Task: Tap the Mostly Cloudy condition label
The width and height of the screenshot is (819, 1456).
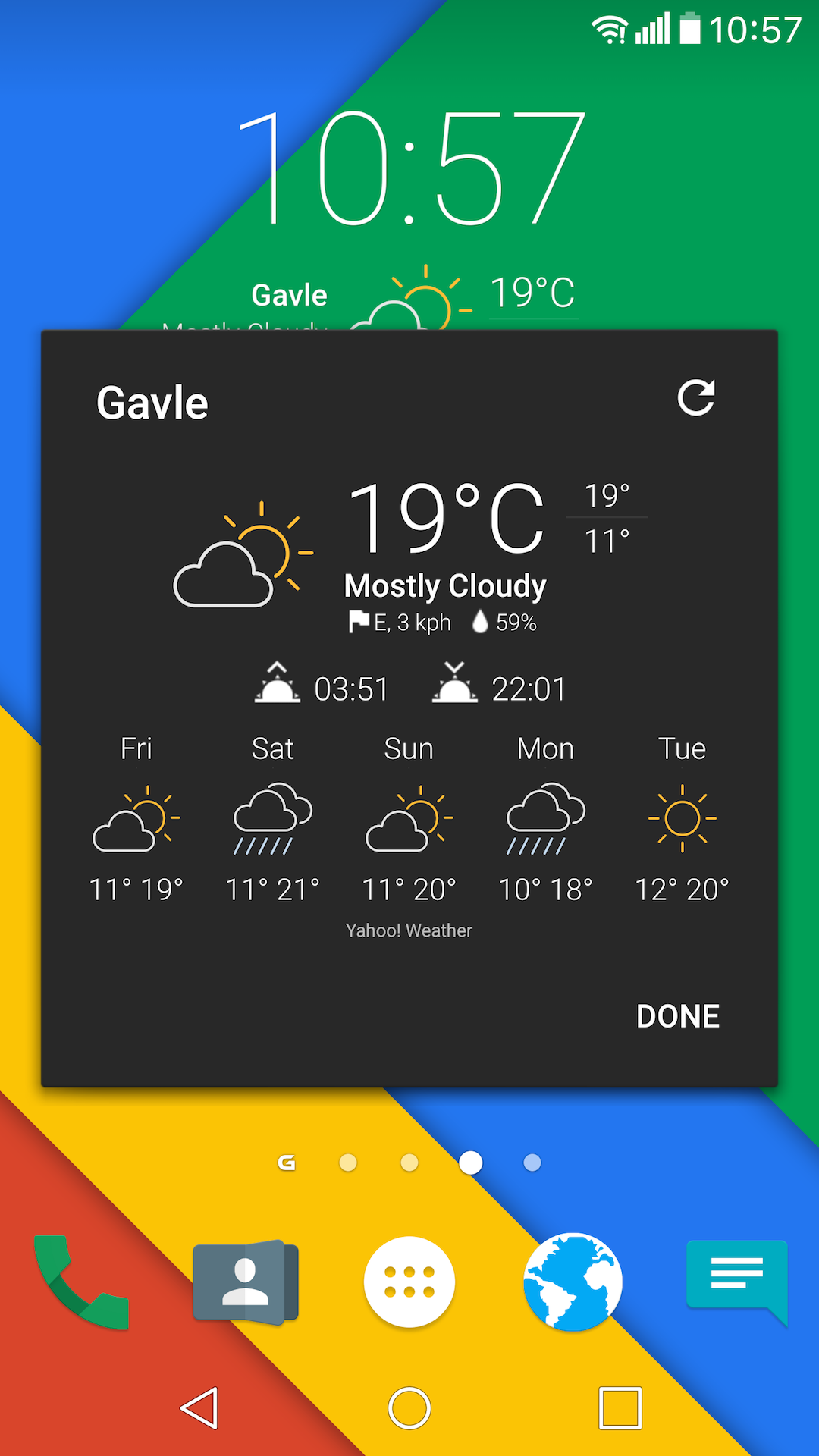Action: (x=445, y=585)
